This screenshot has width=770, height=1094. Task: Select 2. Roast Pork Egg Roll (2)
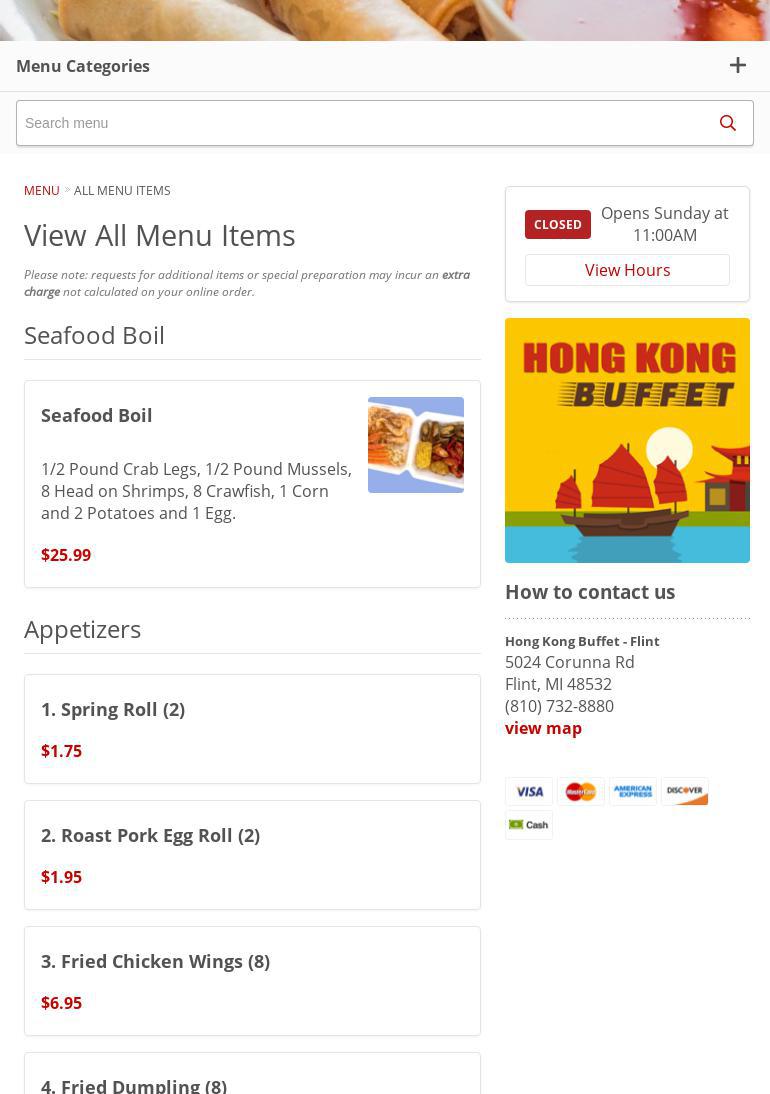click(252, 854)
